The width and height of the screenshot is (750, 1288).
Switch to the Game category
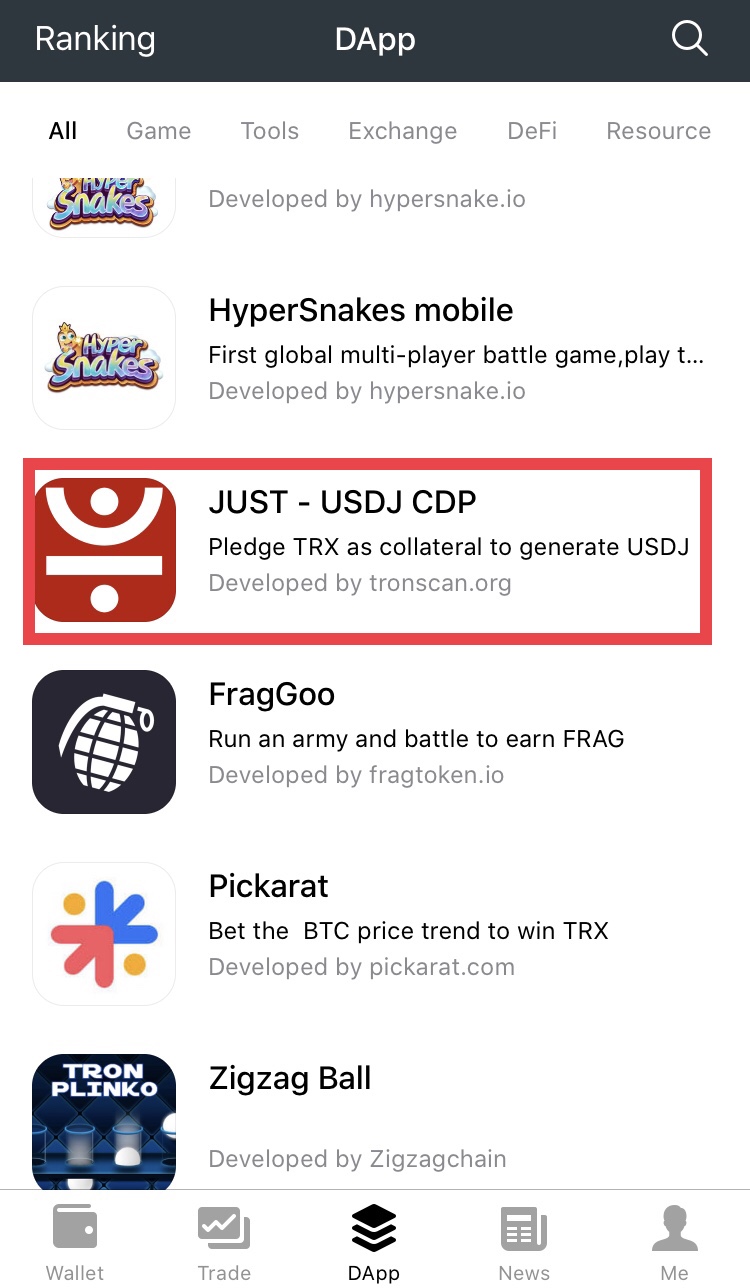159,131
